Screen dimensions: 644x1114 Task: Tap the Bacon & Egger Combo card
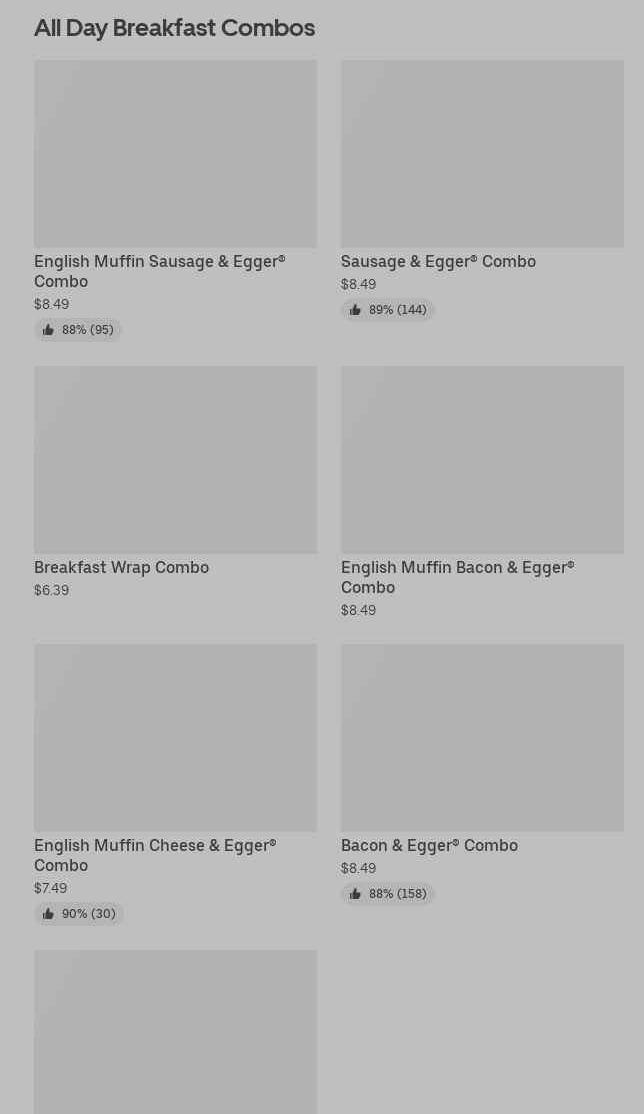pos(482,774)
